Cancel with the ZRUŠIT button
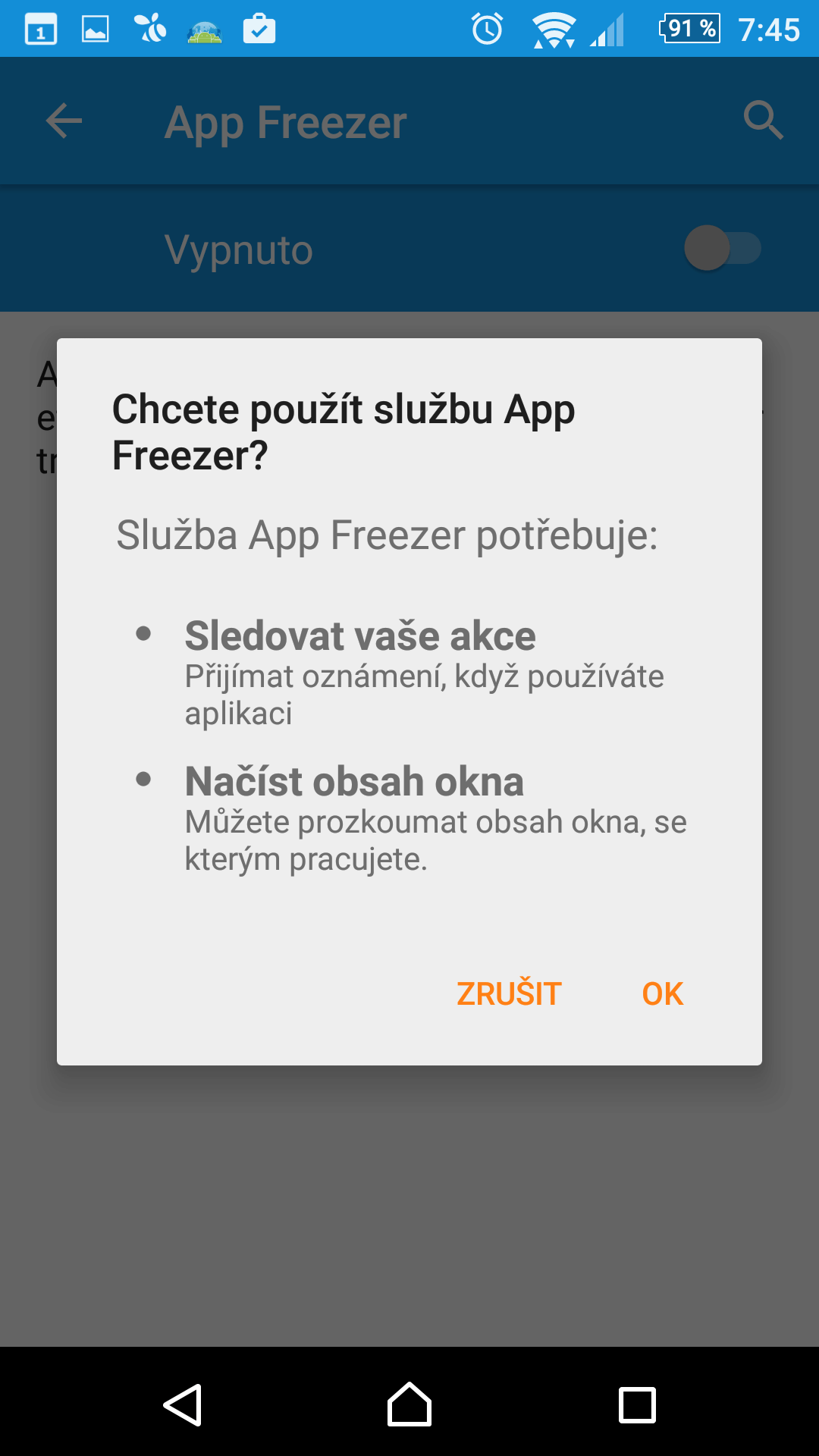This screenshot has height=1456, width=819. [509, 993]
